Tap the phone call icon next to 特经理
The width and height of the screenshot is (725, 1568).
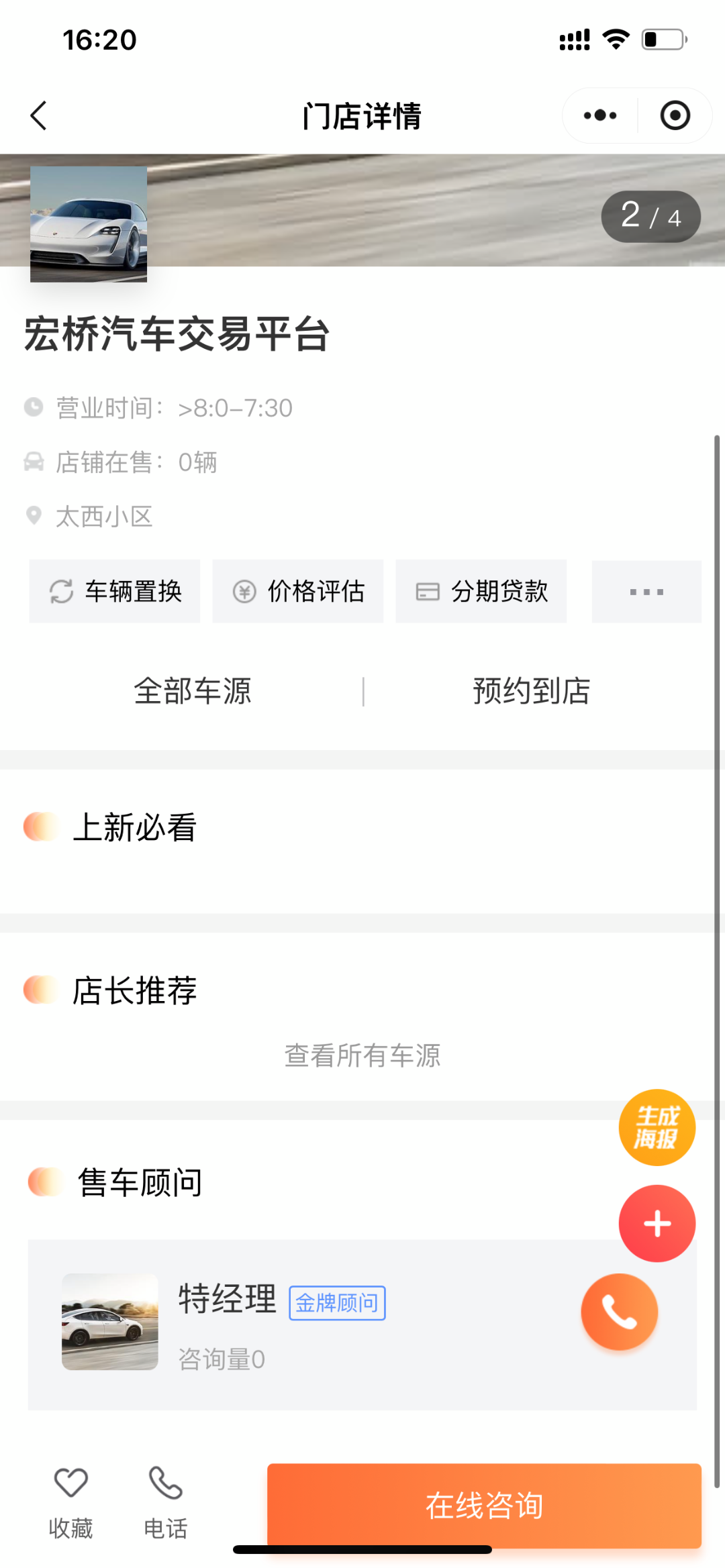(618, 1312)
